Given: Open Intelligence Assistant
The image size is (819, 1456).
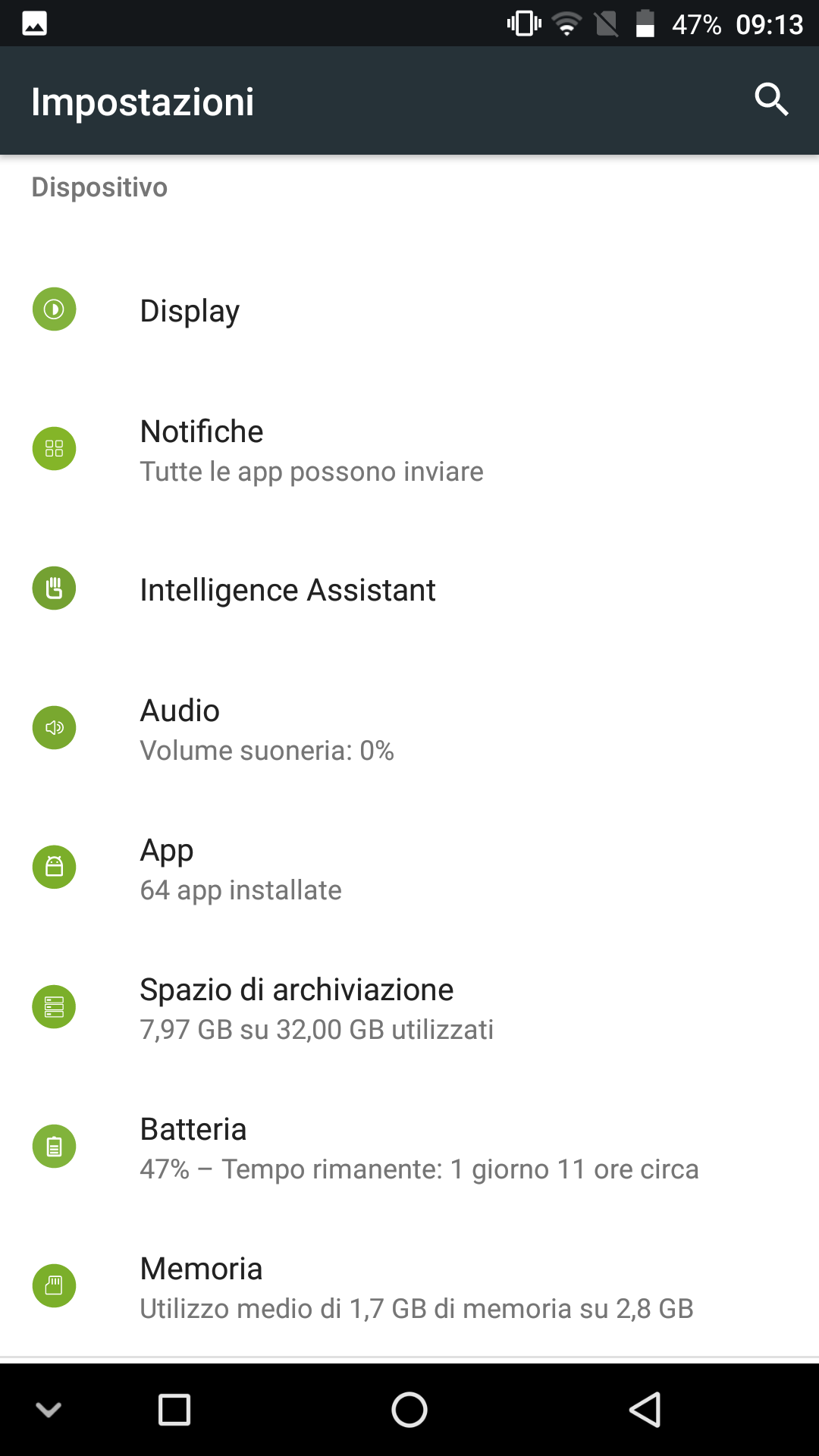Looking at the screenshot, I should pos(409,588).
